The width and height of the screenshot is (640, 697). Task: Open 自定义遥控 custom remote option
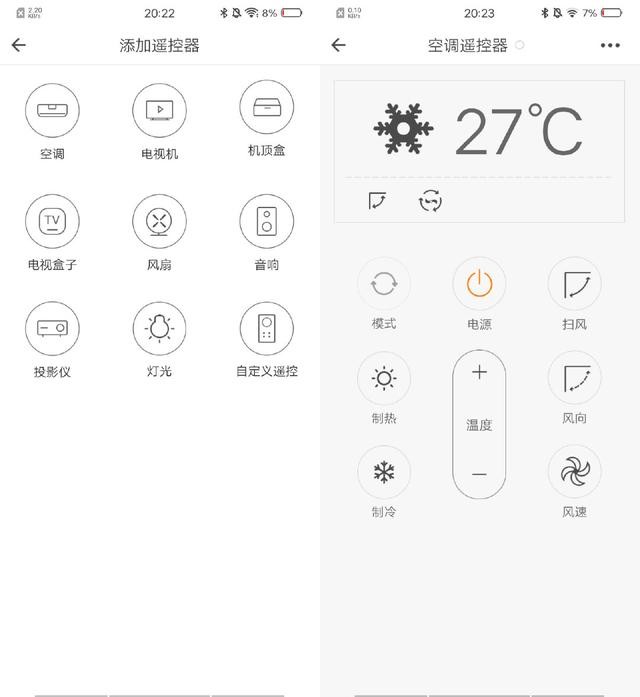coord(266,328)
